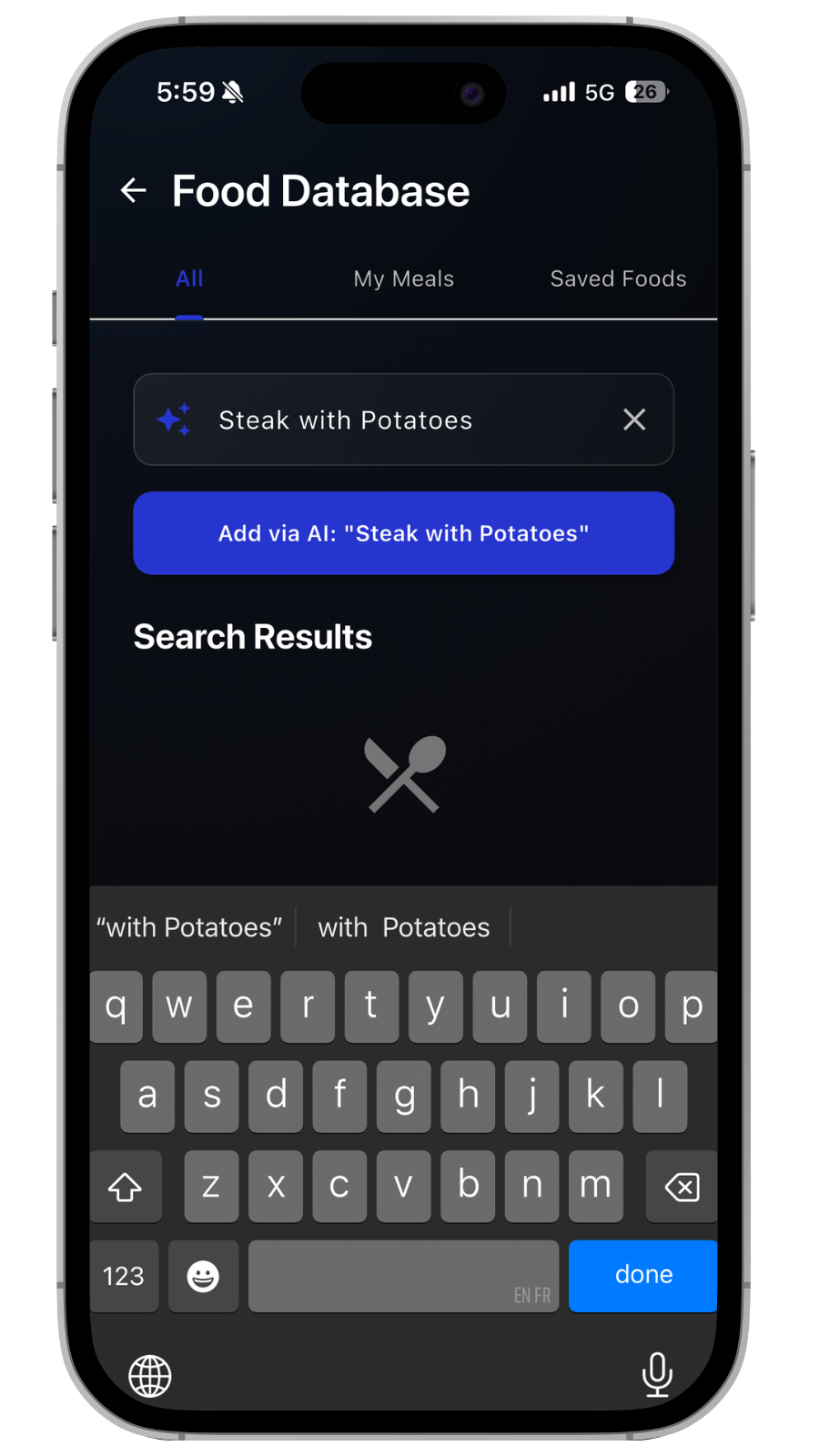Tap the blue done key
Screen dimensions: 819x1456
pos(642,1275)
